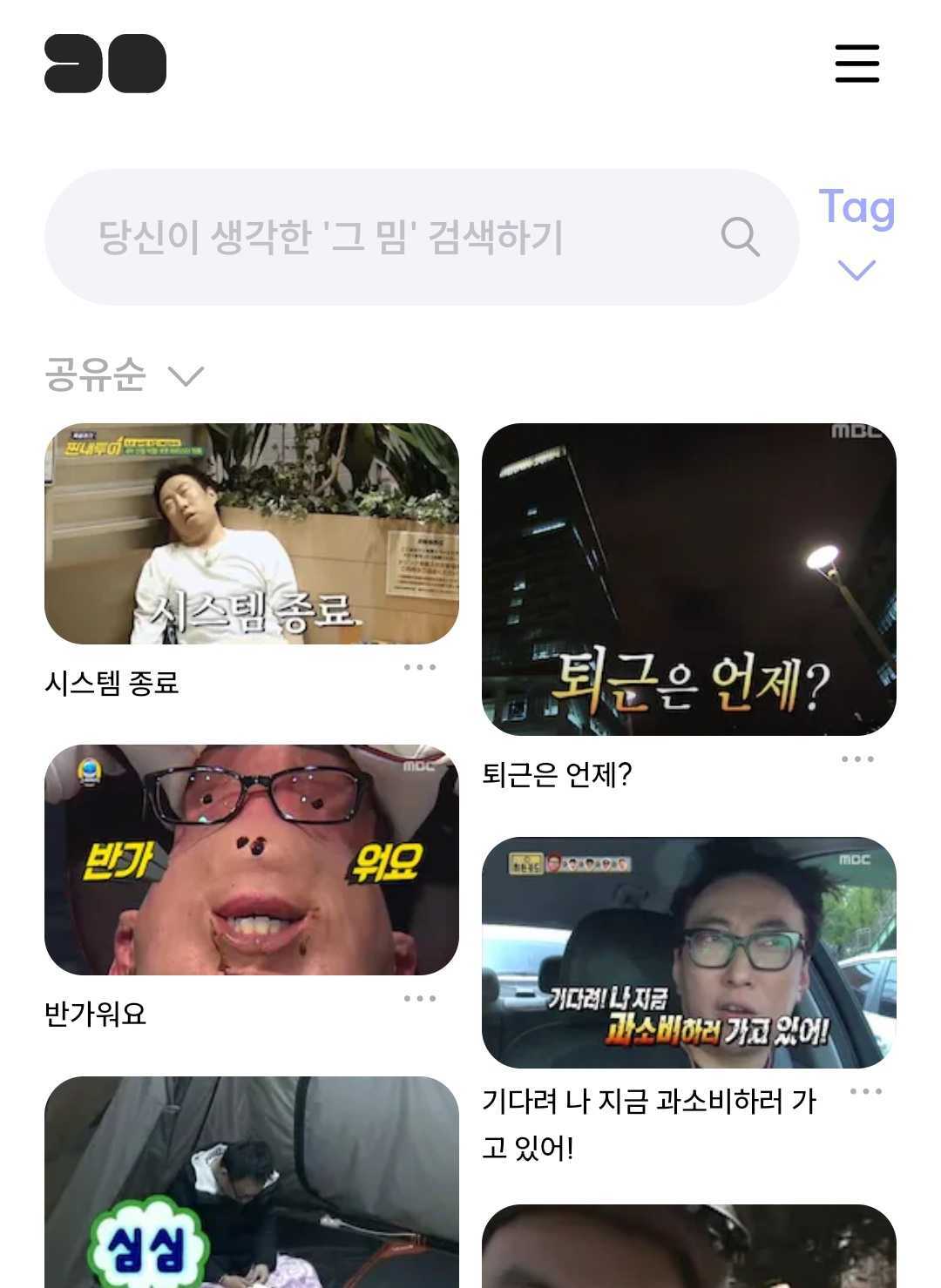Select the Tag menu item

pos(856,208)
